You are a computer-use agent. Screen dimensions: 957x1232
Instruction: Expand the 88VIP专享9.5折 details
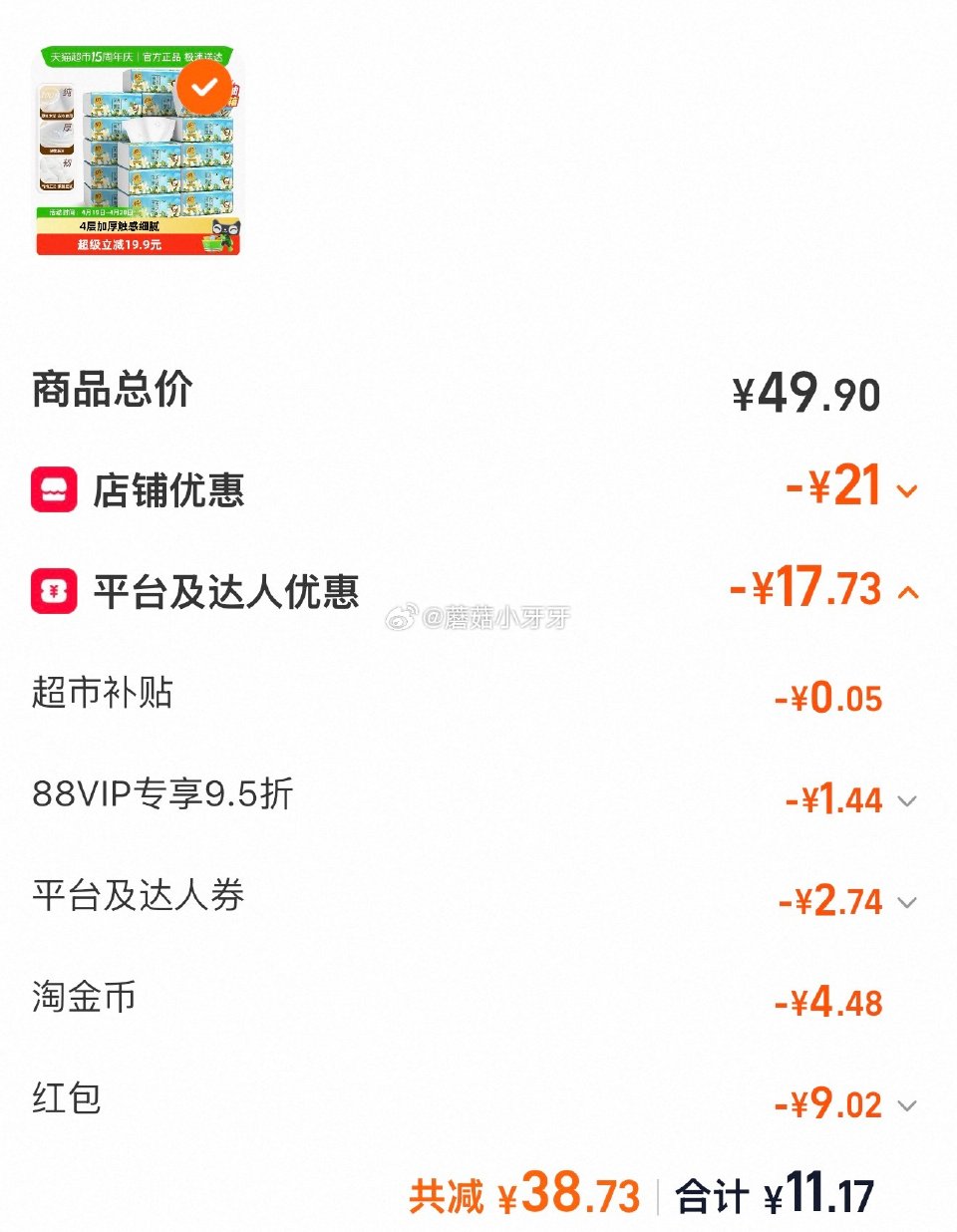[x=907, y=802]
